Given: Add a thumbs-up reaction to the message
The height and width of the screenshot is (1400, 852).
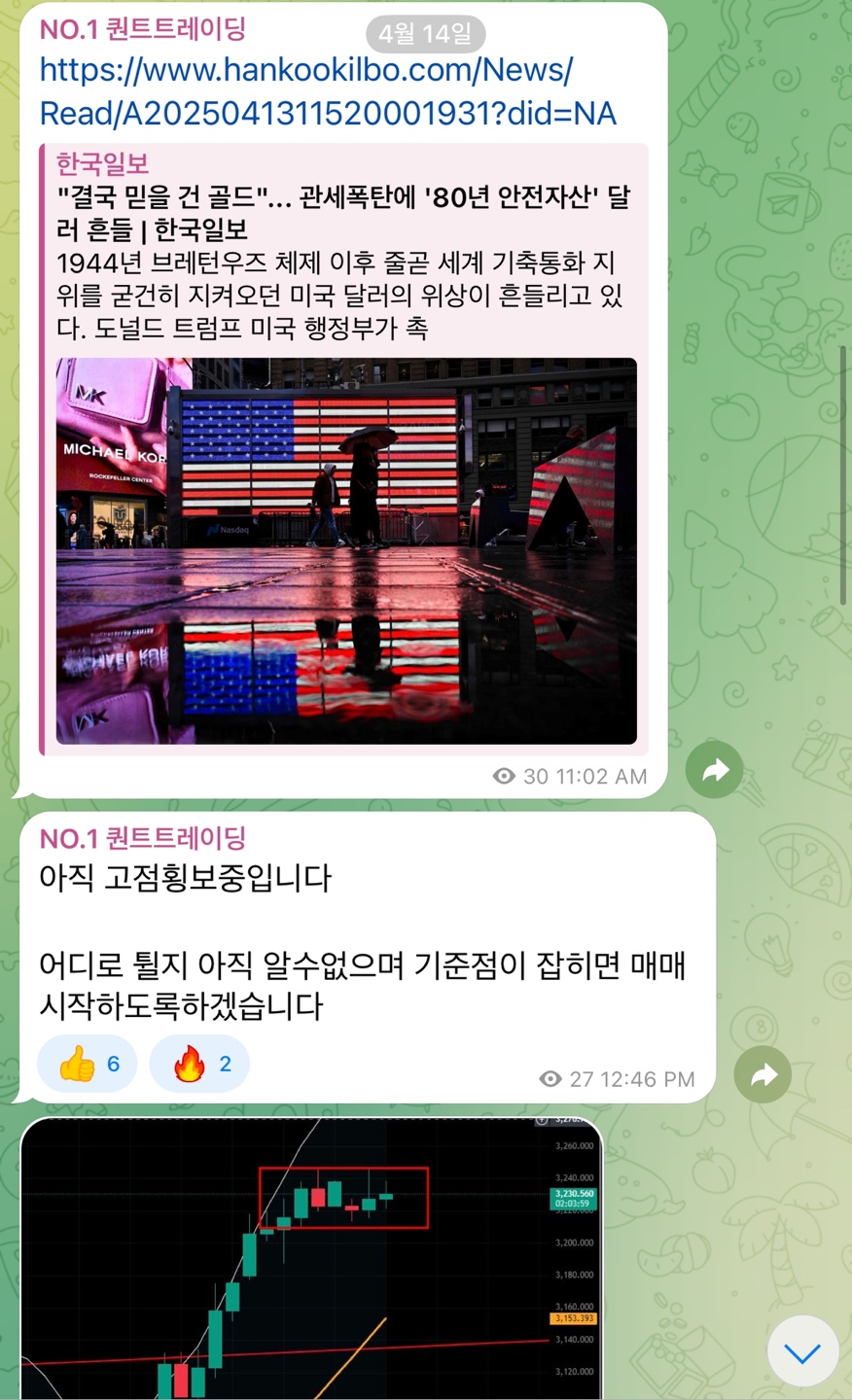Looking at the screenshot, I should click(x=88, y=1065).
